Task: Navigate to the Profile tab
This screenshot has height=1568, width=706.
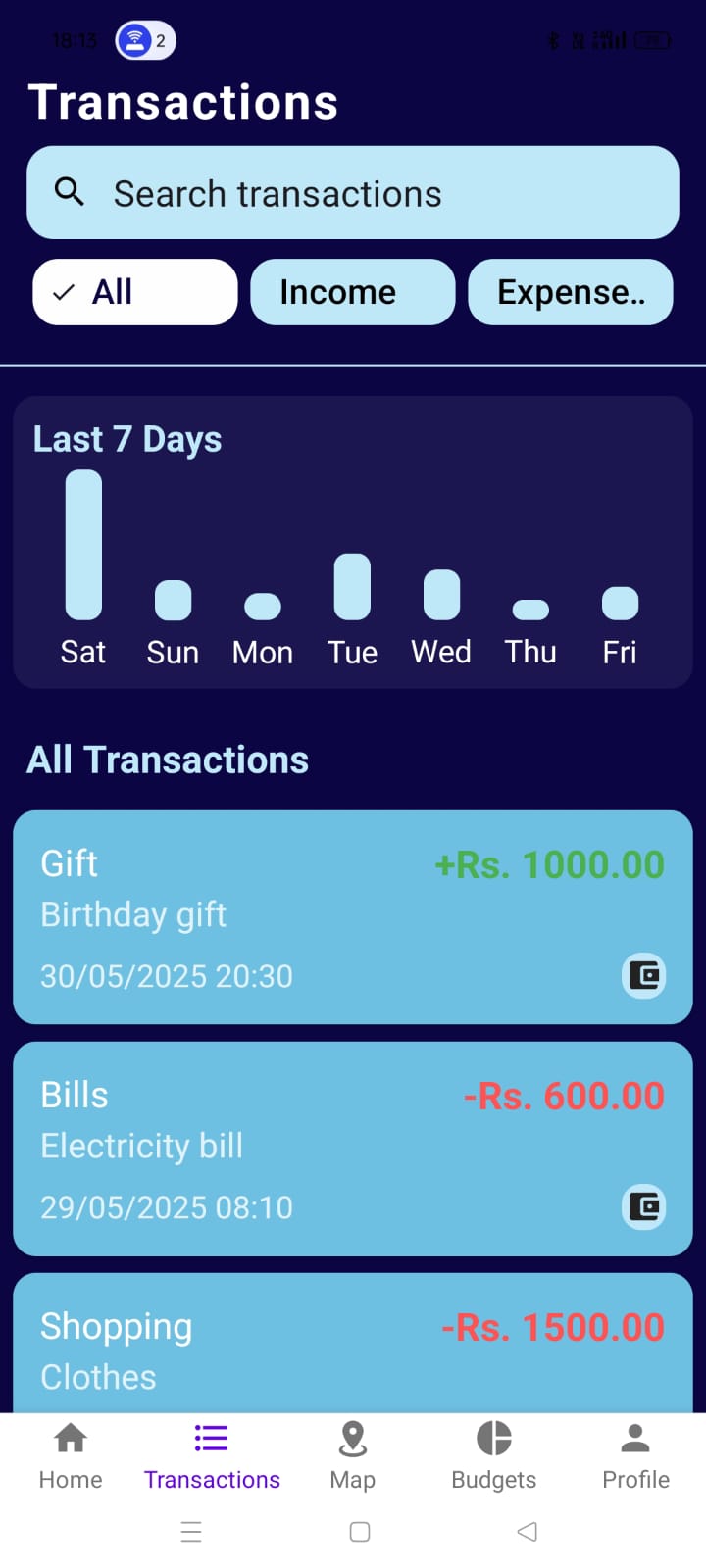Action: tap(635, 1456)
